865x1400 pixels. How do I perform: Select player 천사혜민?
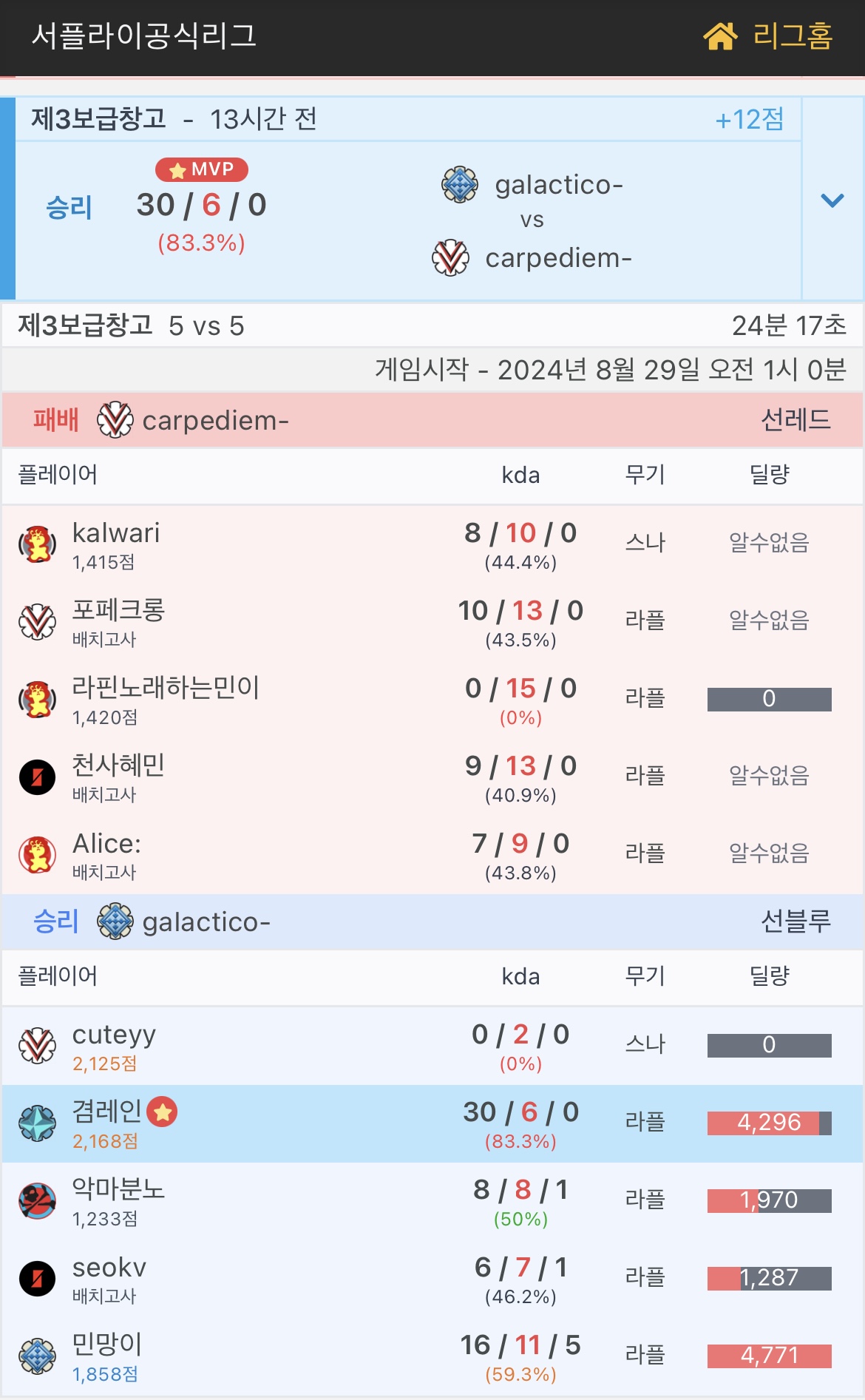[118, 766]
